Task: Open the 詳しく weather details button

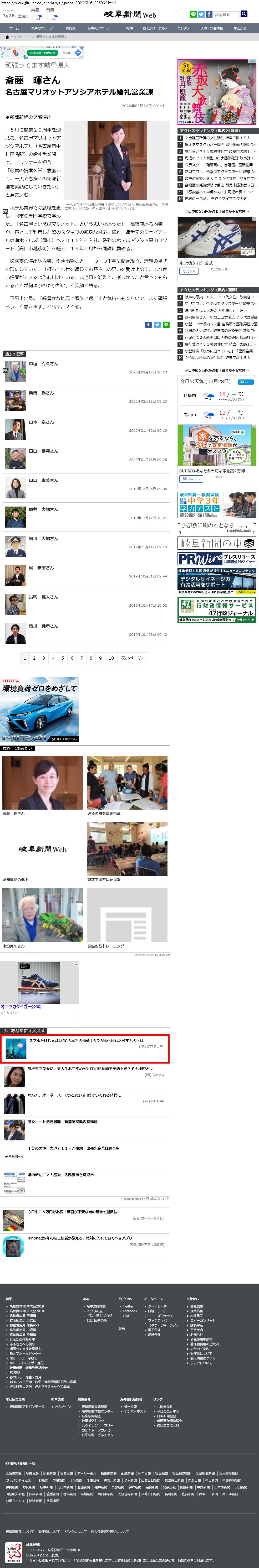Action: [245, 382]
